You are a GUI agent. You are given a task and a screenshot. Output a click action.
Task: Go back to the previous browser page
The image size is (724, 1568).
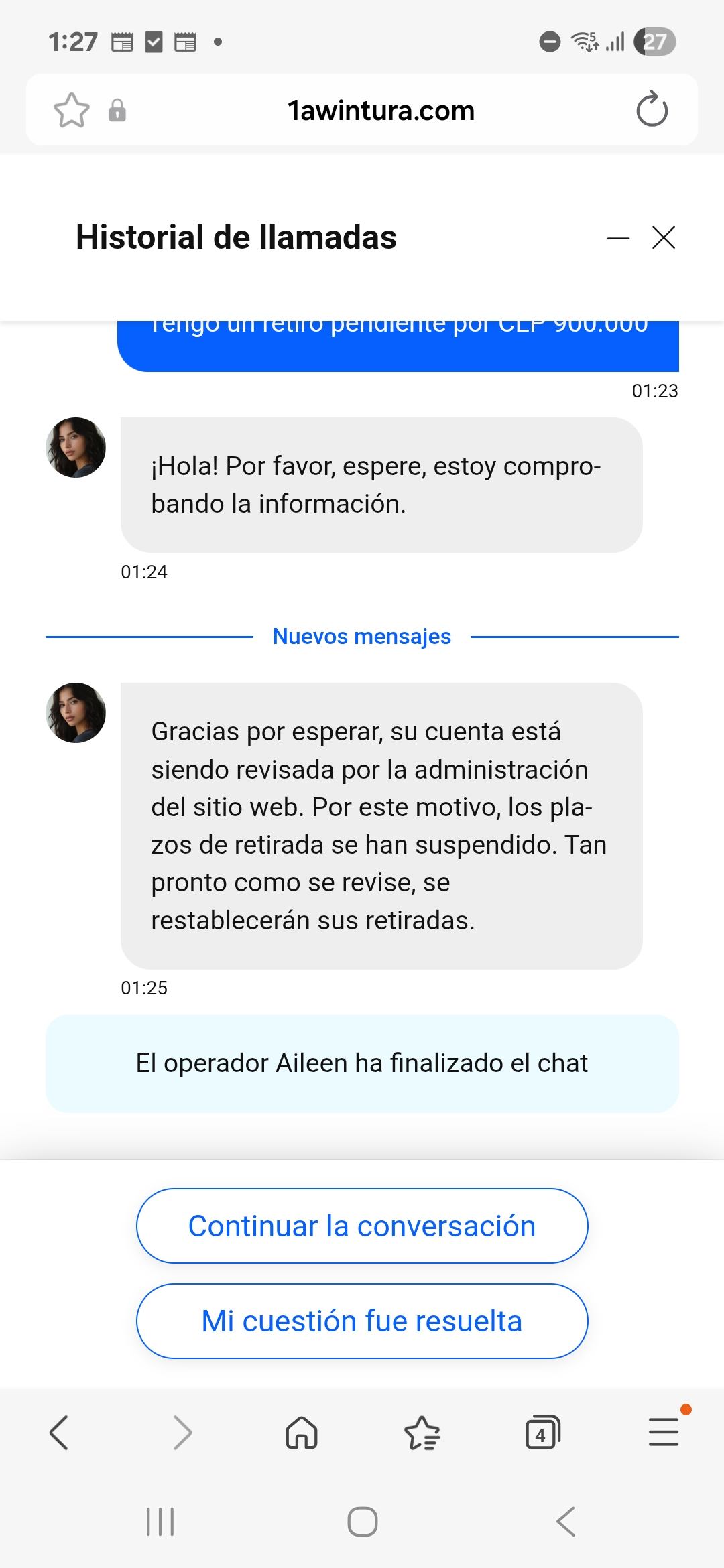[x=59, y=1433]
